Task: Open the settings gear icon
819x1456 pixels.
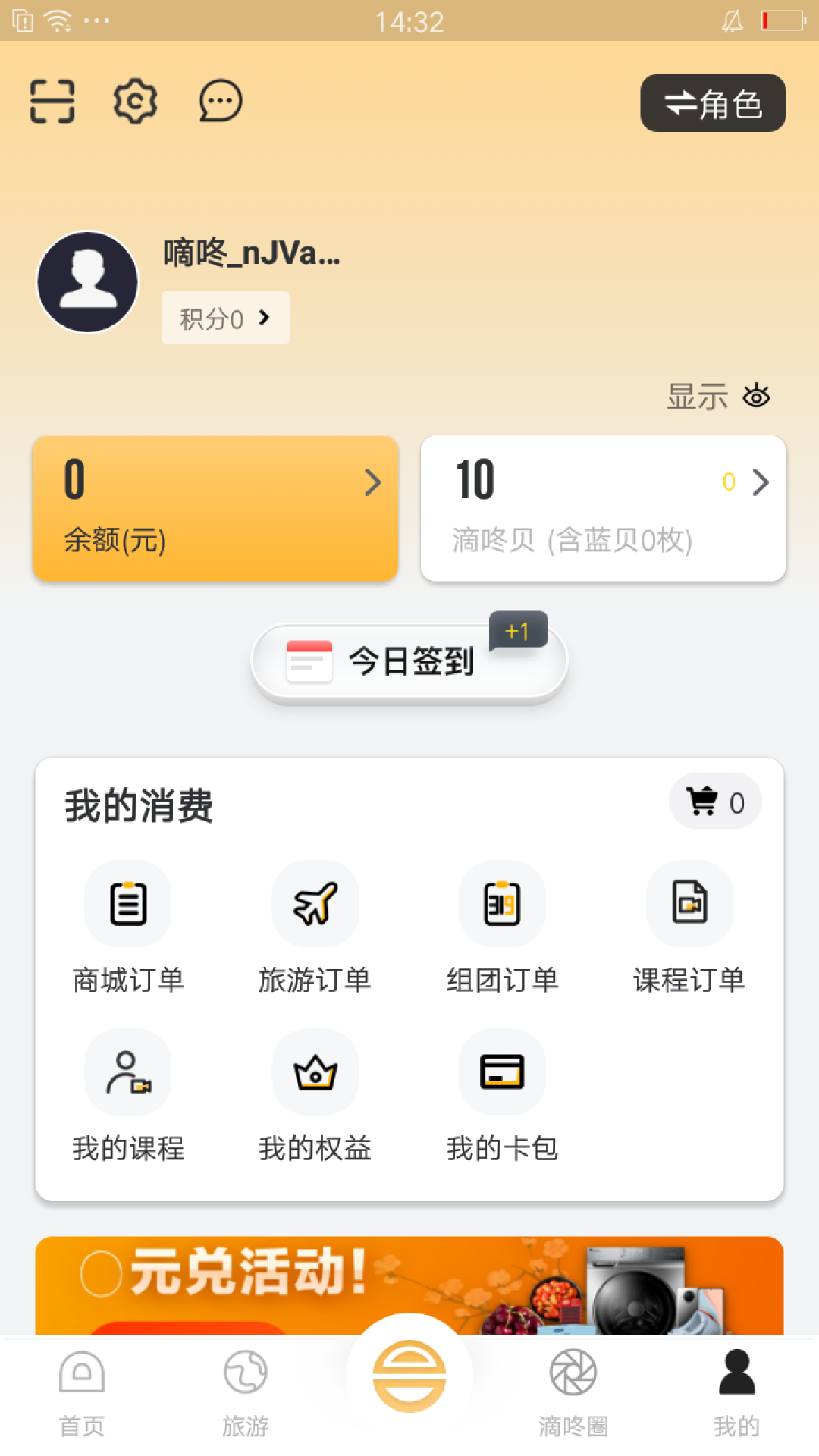Action: click(134, 102)
